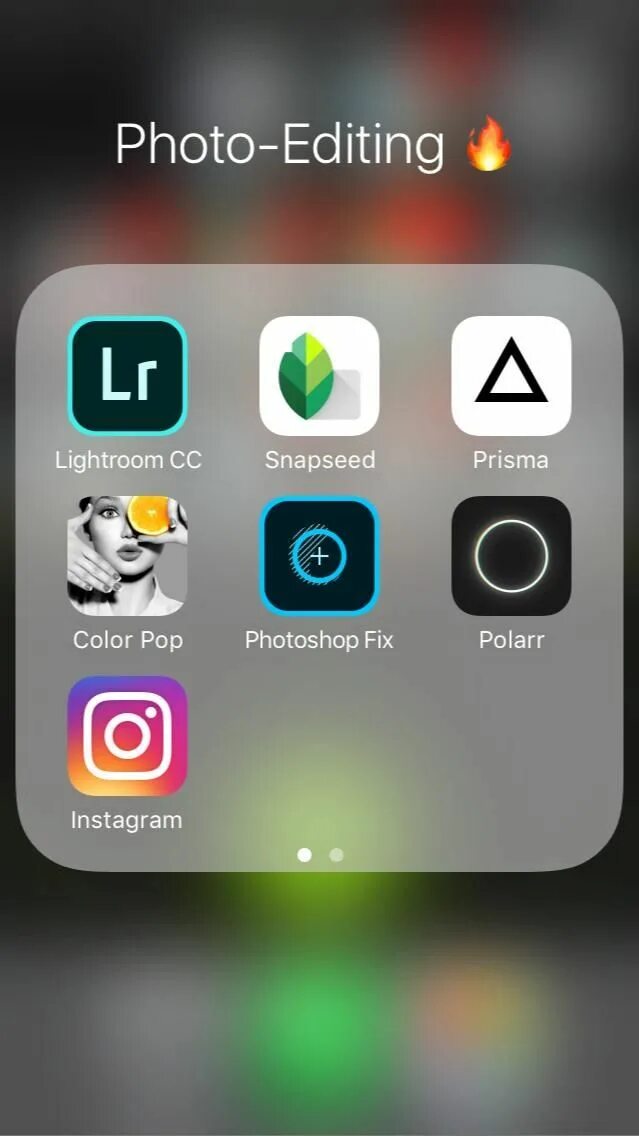Launch the Color Pop app
639x1136 pixels.
click(x=127, y=556)
